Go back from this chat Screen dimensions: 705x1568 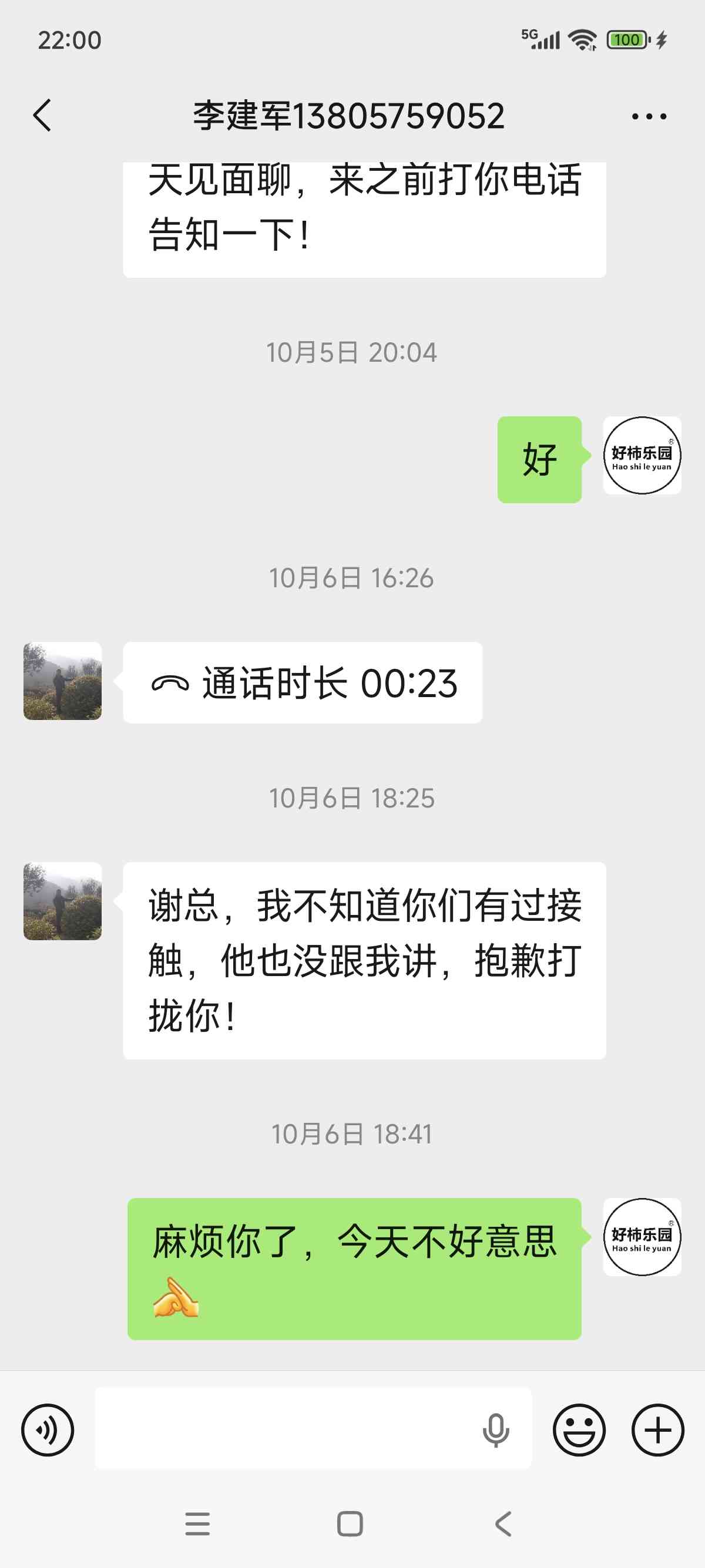point(42,116)
